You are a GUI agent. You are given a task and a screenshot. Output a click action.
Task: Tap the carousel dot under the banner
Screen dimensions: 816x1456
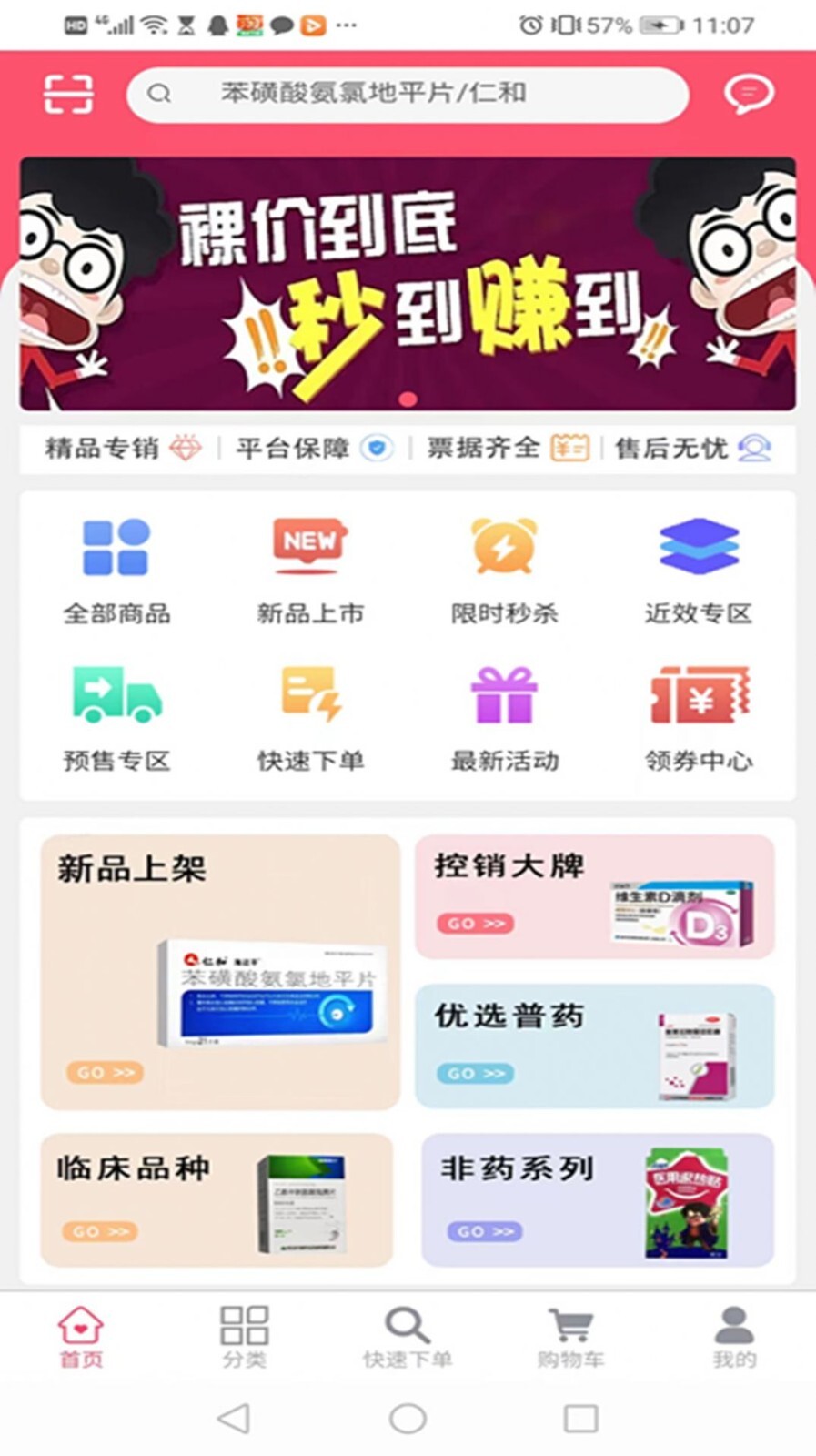coord(408,398)
